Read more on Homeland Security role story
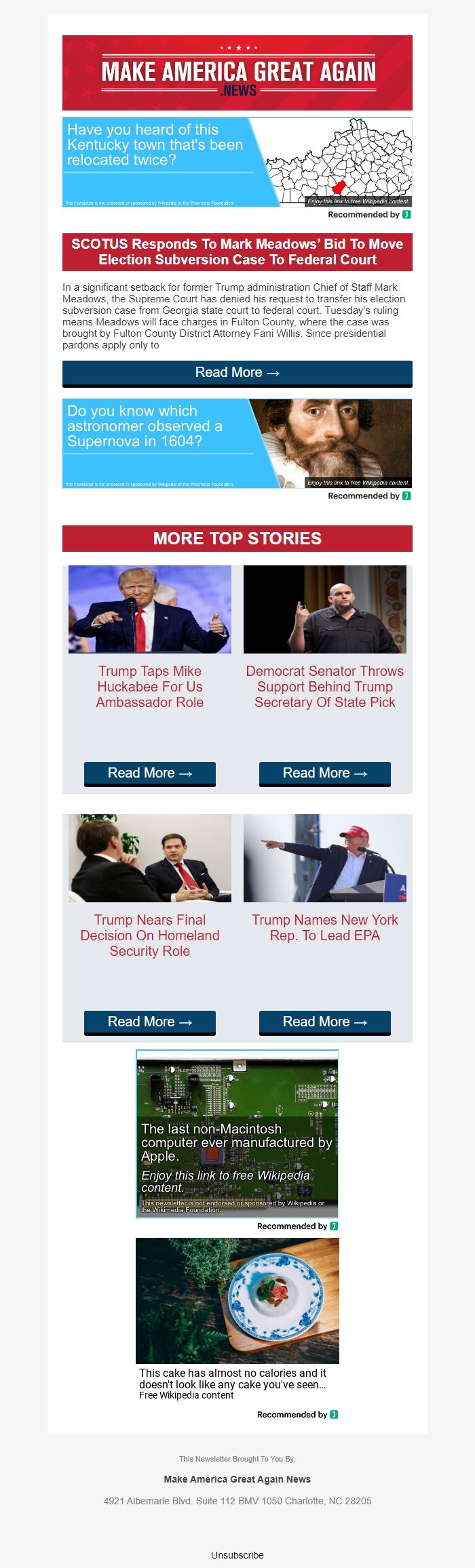 point(149,1022)
